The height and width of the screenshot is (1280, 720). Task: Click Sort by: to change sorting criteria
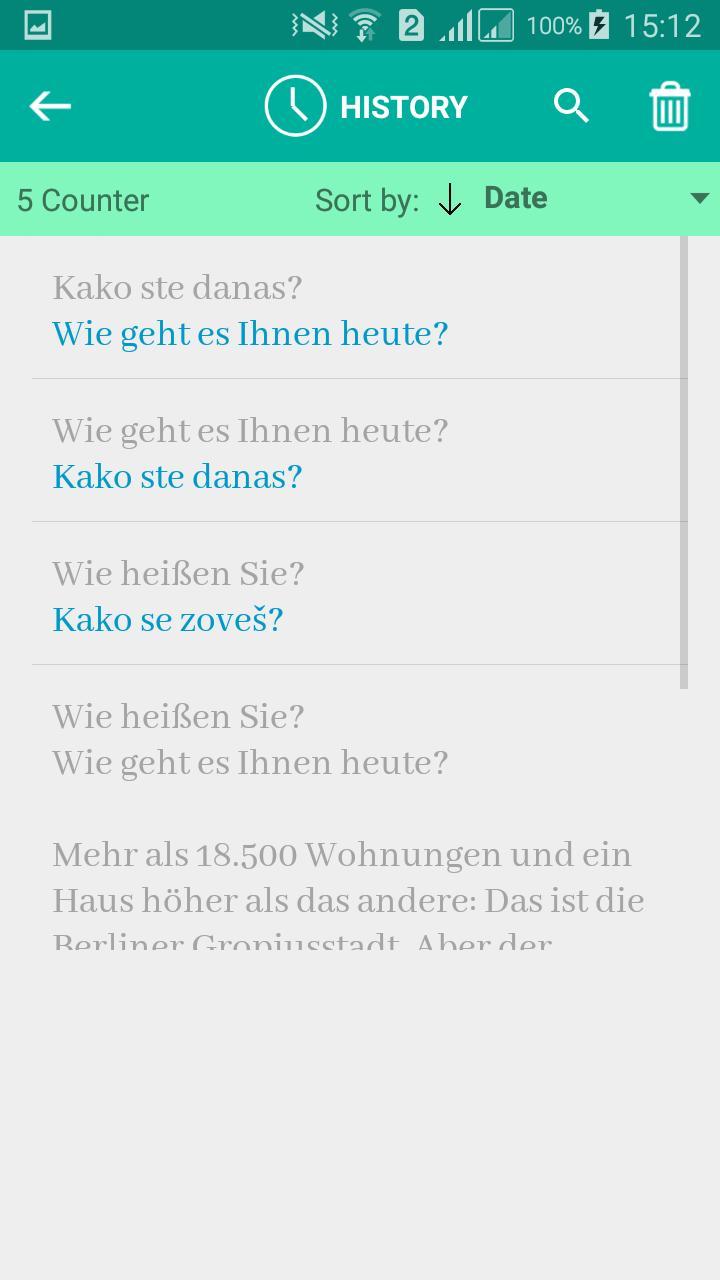(367, 199)
